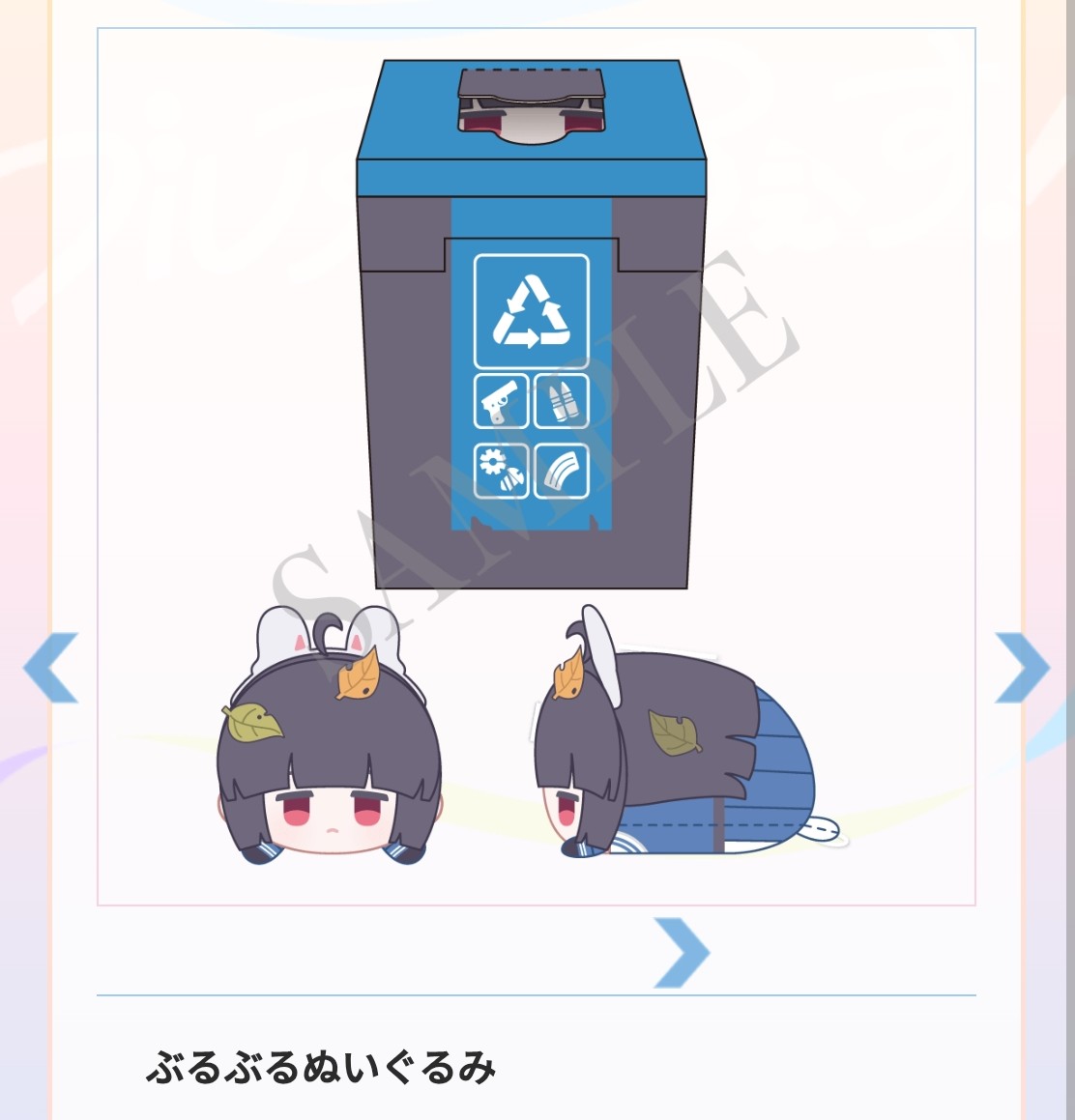Tap the chevron below the image frame
Viewport: 1075px width, 1120px height.
[682, 953]
